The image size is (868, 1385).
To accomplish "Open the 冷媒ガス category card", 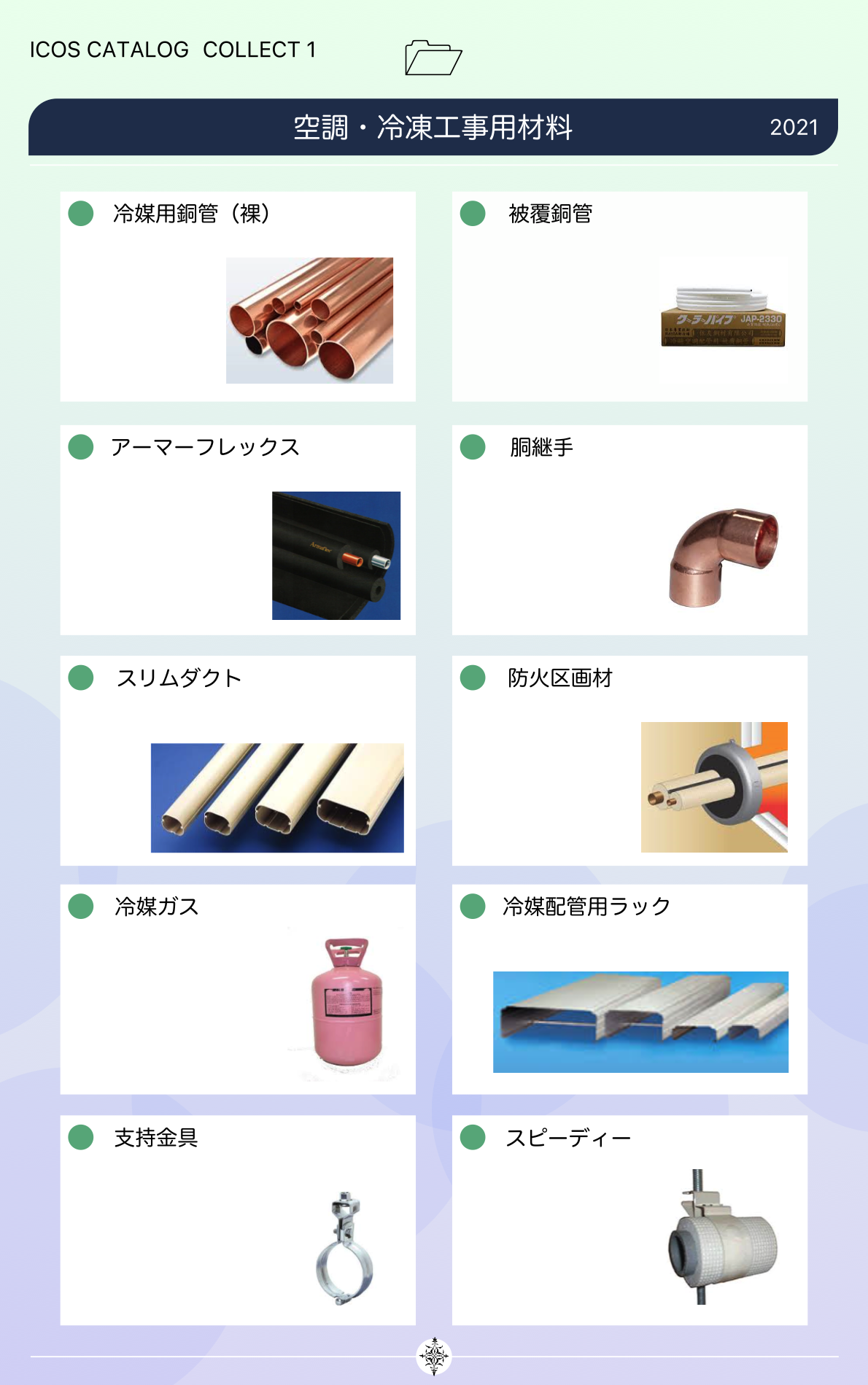I will [x=238, y=989].
